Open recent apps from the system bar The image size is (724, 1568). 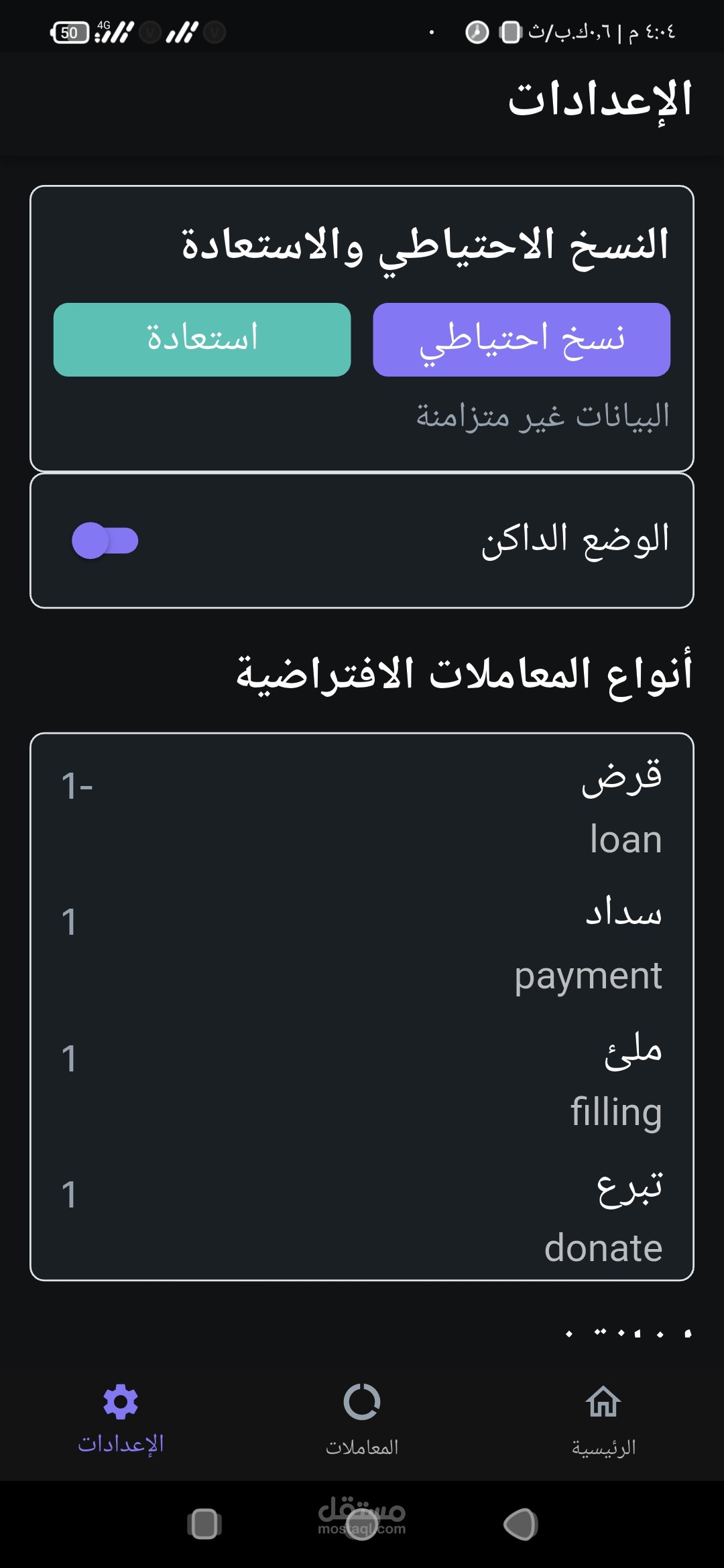[204, 1524]
